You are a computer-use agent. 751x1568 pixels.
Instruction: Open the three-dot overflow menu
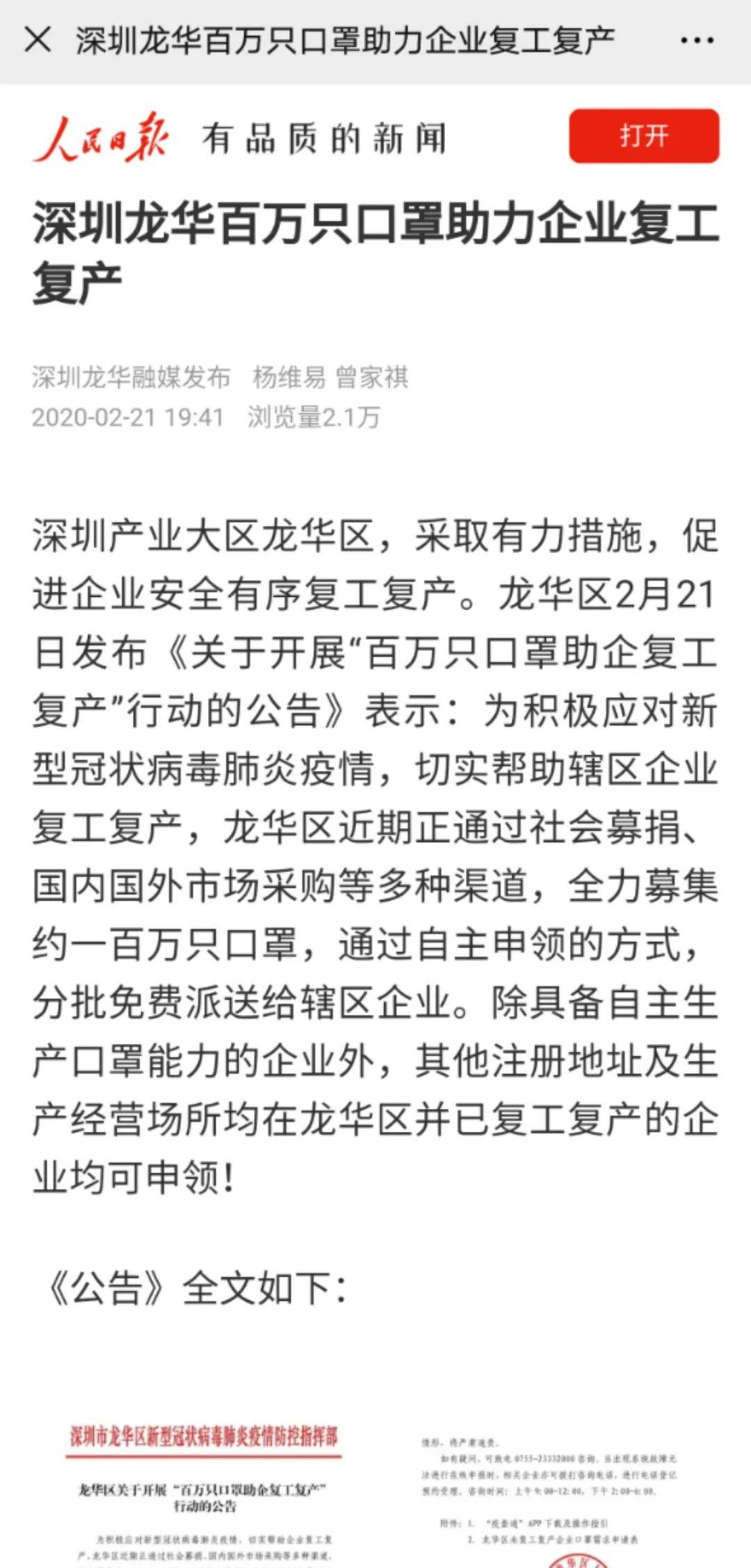click(697, 41)
